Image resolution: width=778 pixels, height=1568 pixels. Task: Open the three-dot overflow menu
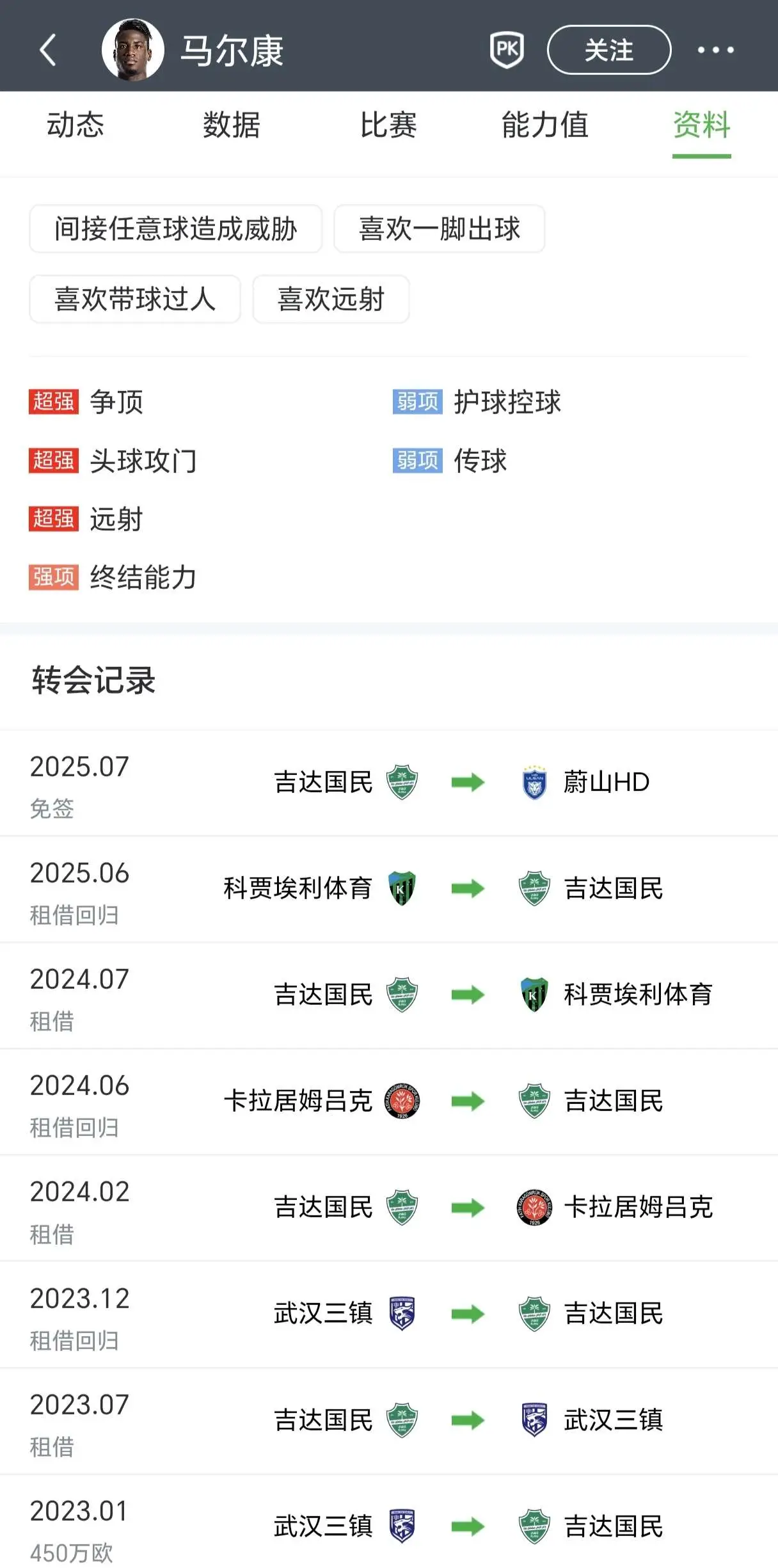(x=715, y=50)
